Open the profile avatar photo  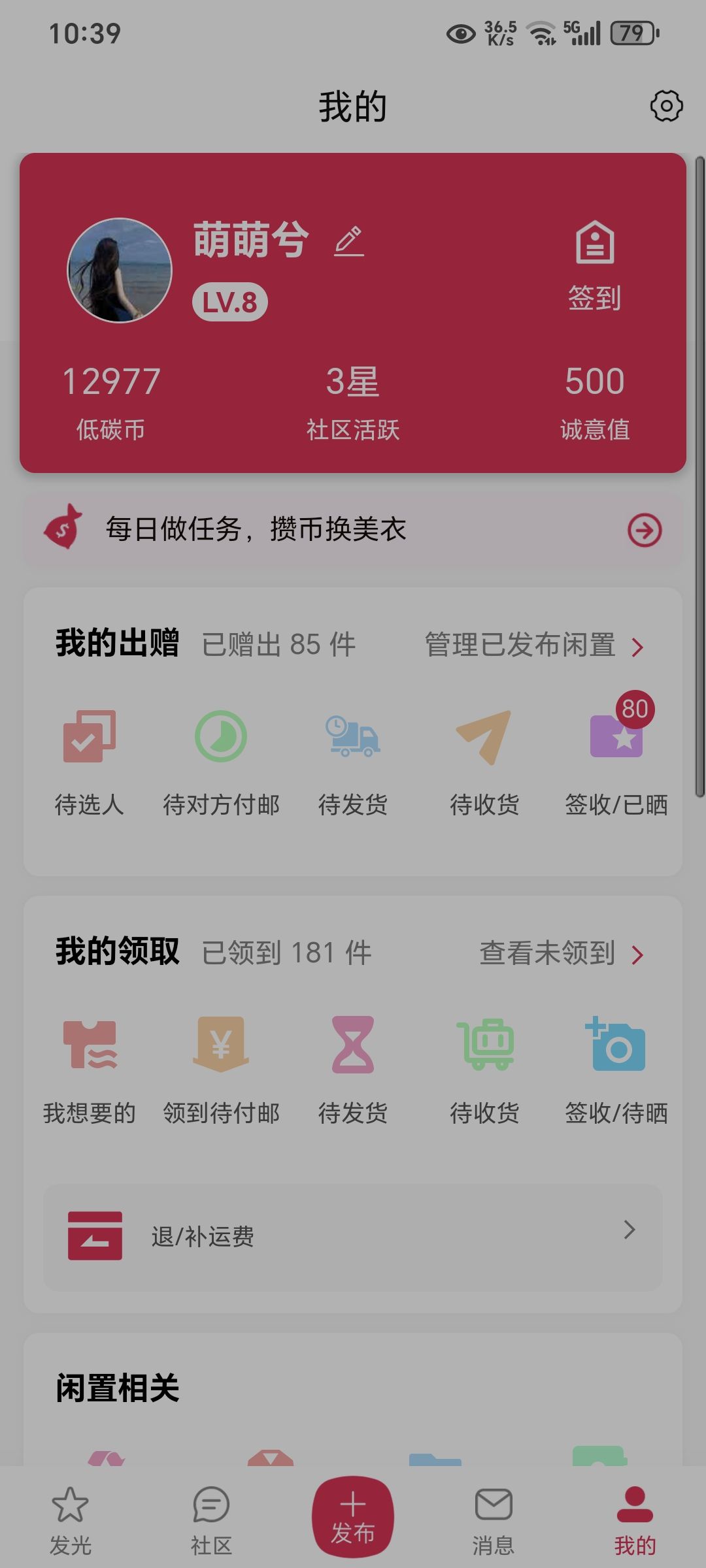(x=120, y=270)
